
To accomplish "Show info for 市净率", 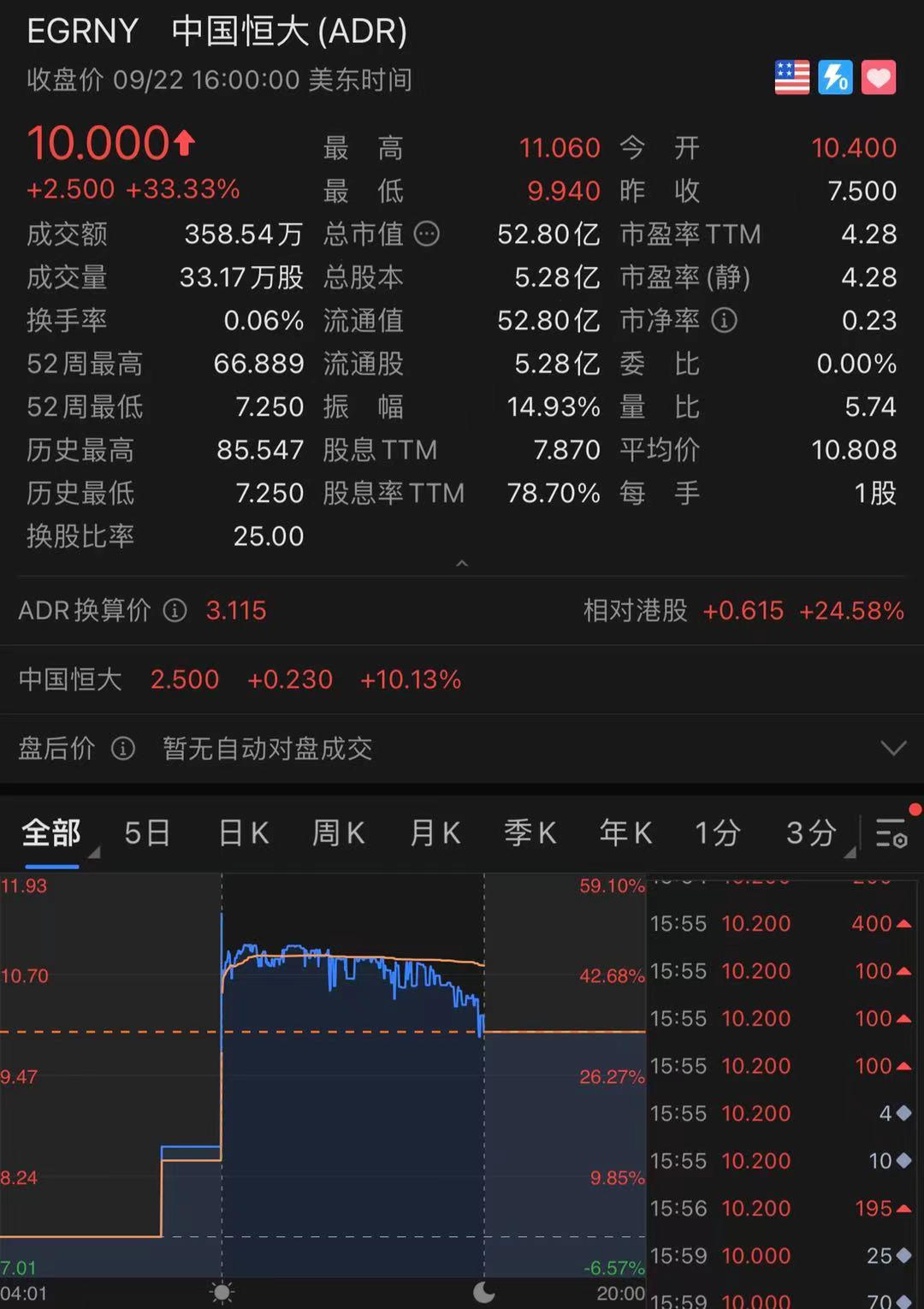I will pos(725,320).
